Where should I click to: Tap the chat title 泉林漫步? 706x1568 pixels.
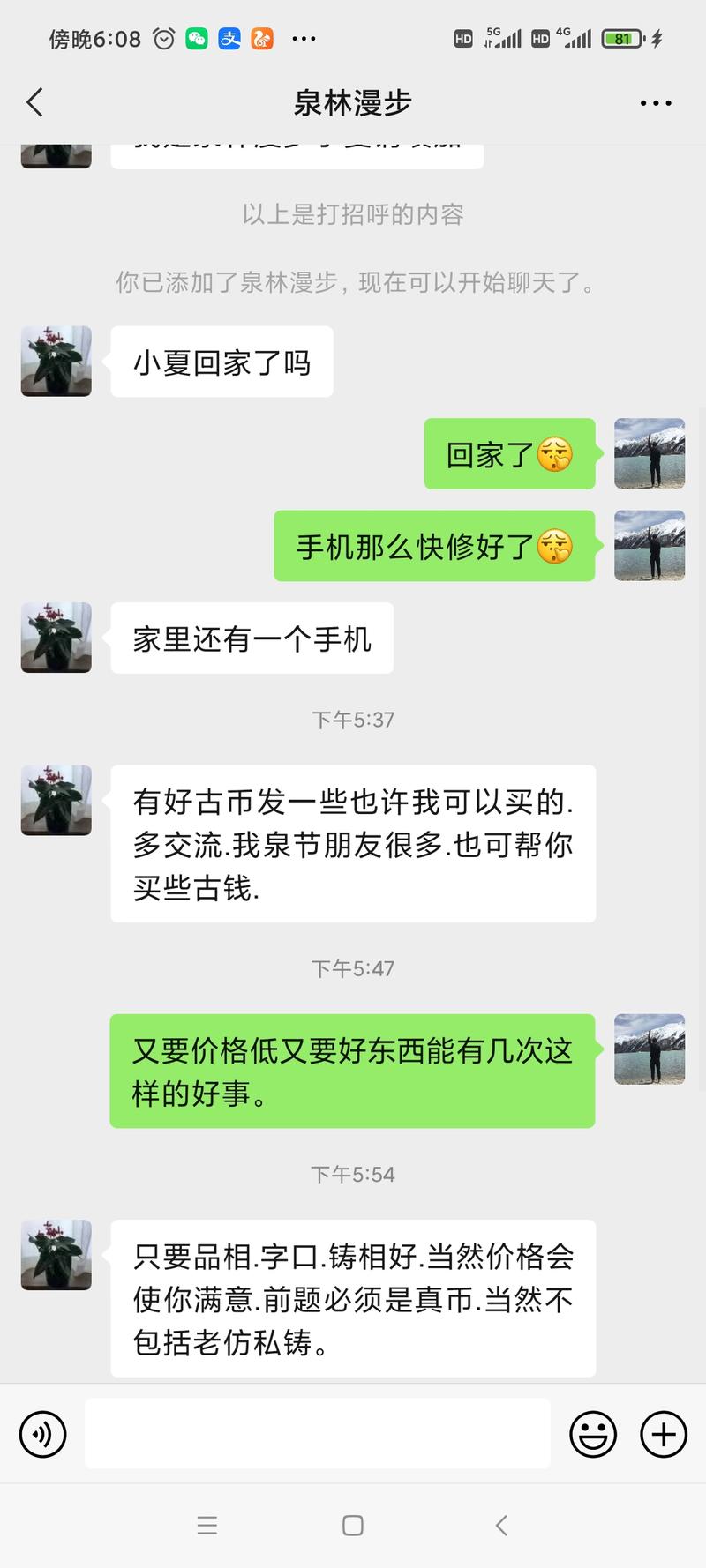tap(353, 102)
